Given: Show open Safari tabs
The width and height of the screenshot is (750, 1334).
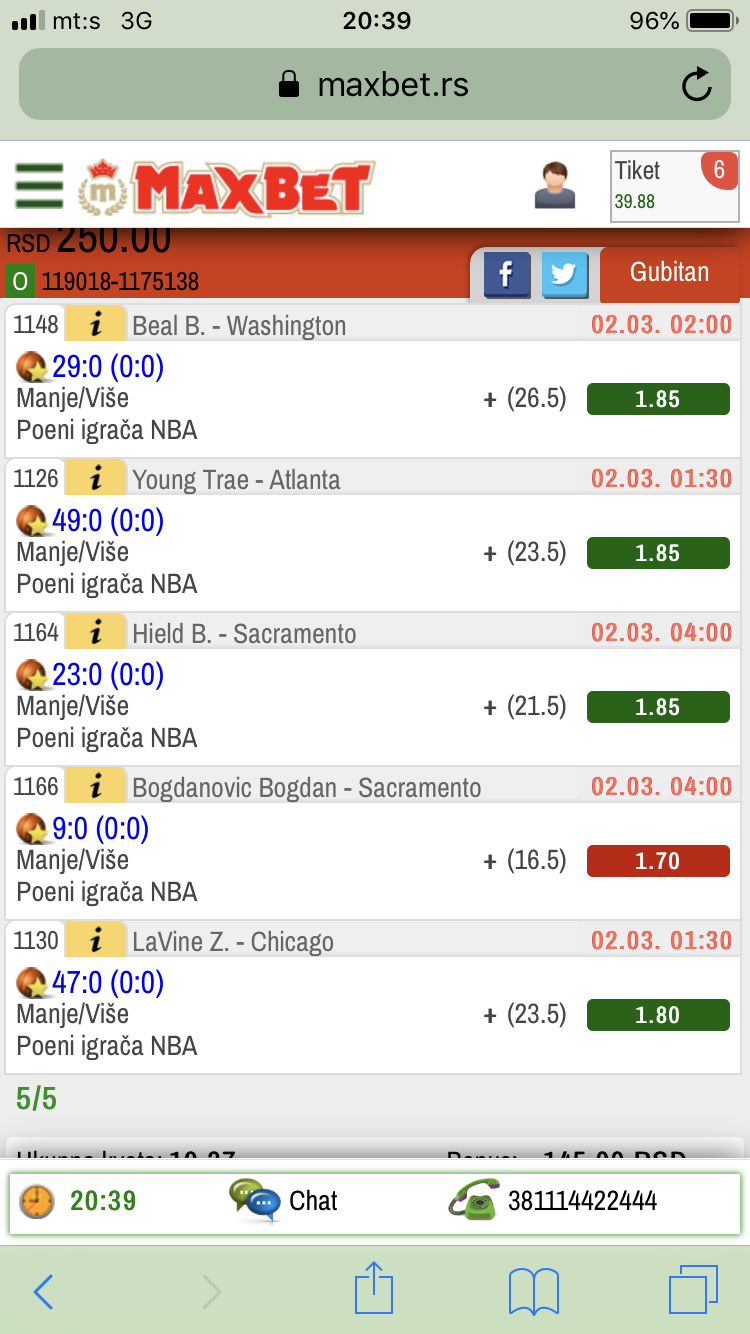Looking at the screenshot, I should coord(693,1290).
